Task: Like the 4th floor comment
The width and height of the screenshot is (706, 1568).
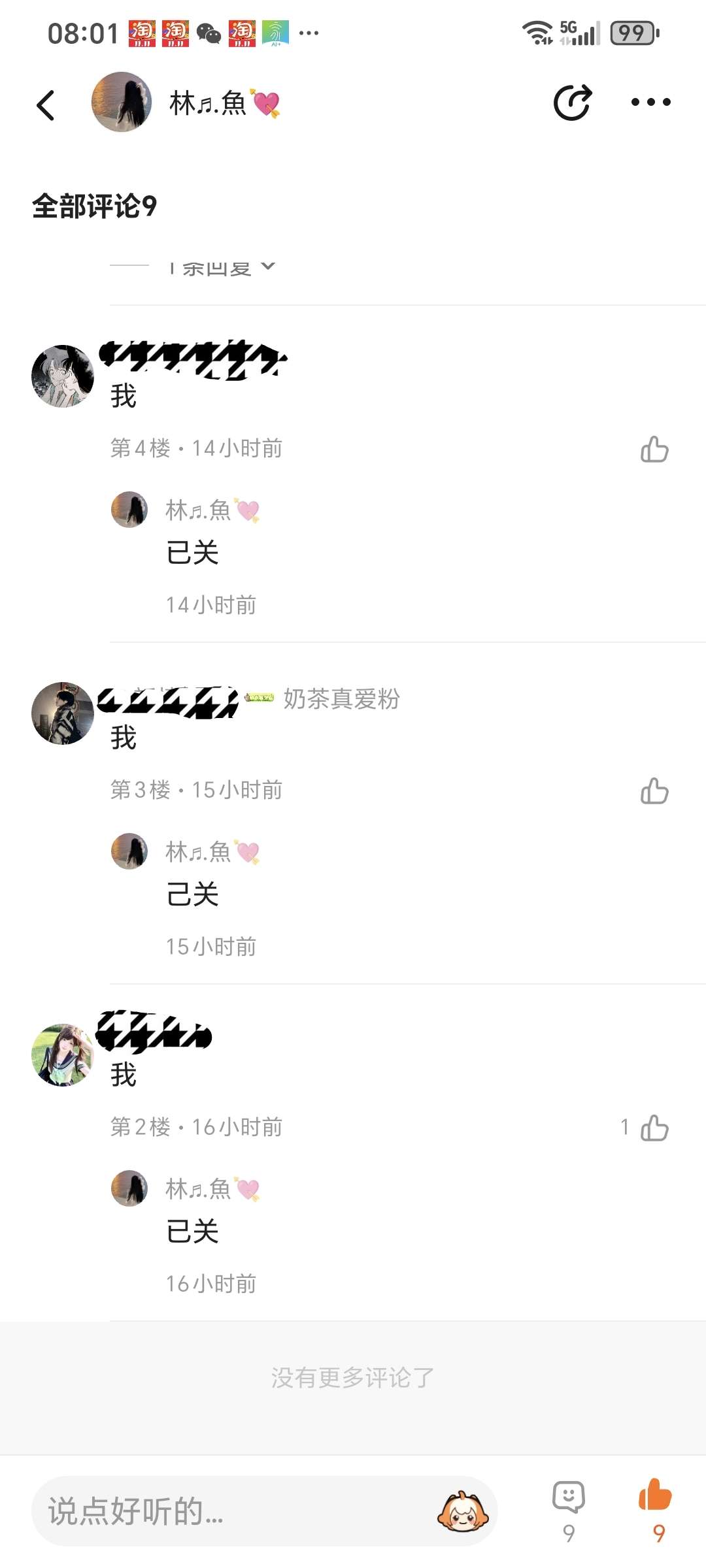Action: coord(654,449)
